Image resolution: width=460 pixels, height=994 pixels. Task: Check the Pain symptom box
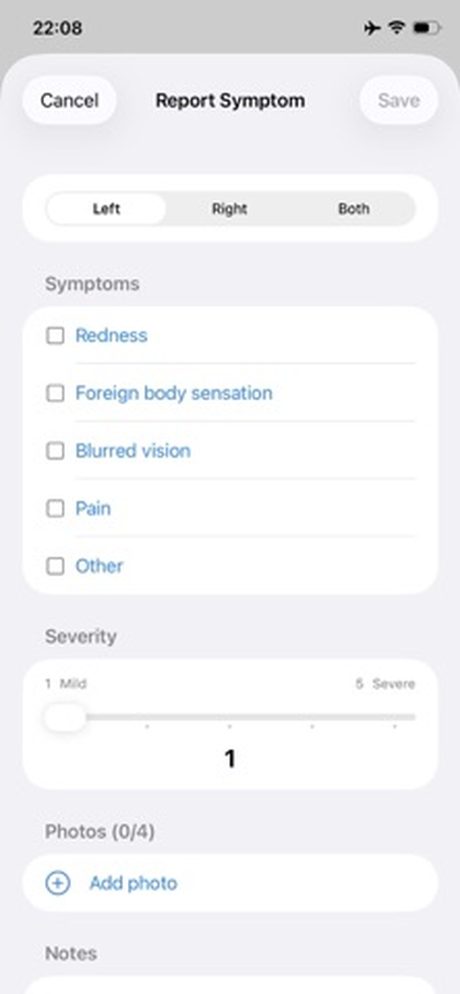[x=56, y=508]
